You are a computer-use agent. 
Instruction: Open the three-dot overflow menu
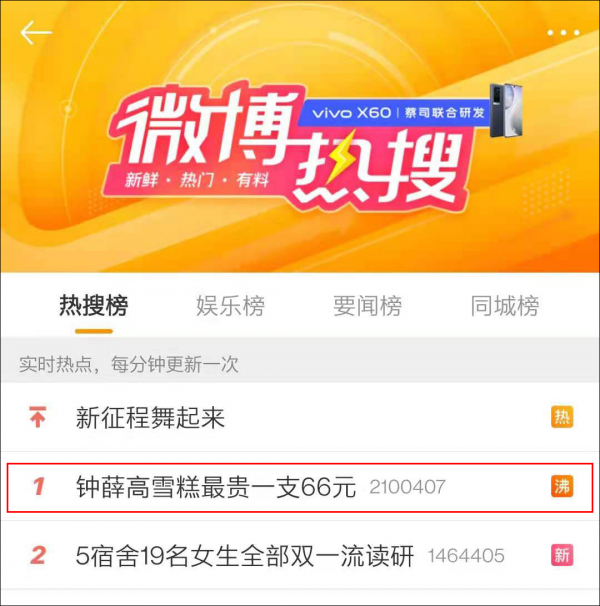563,33
